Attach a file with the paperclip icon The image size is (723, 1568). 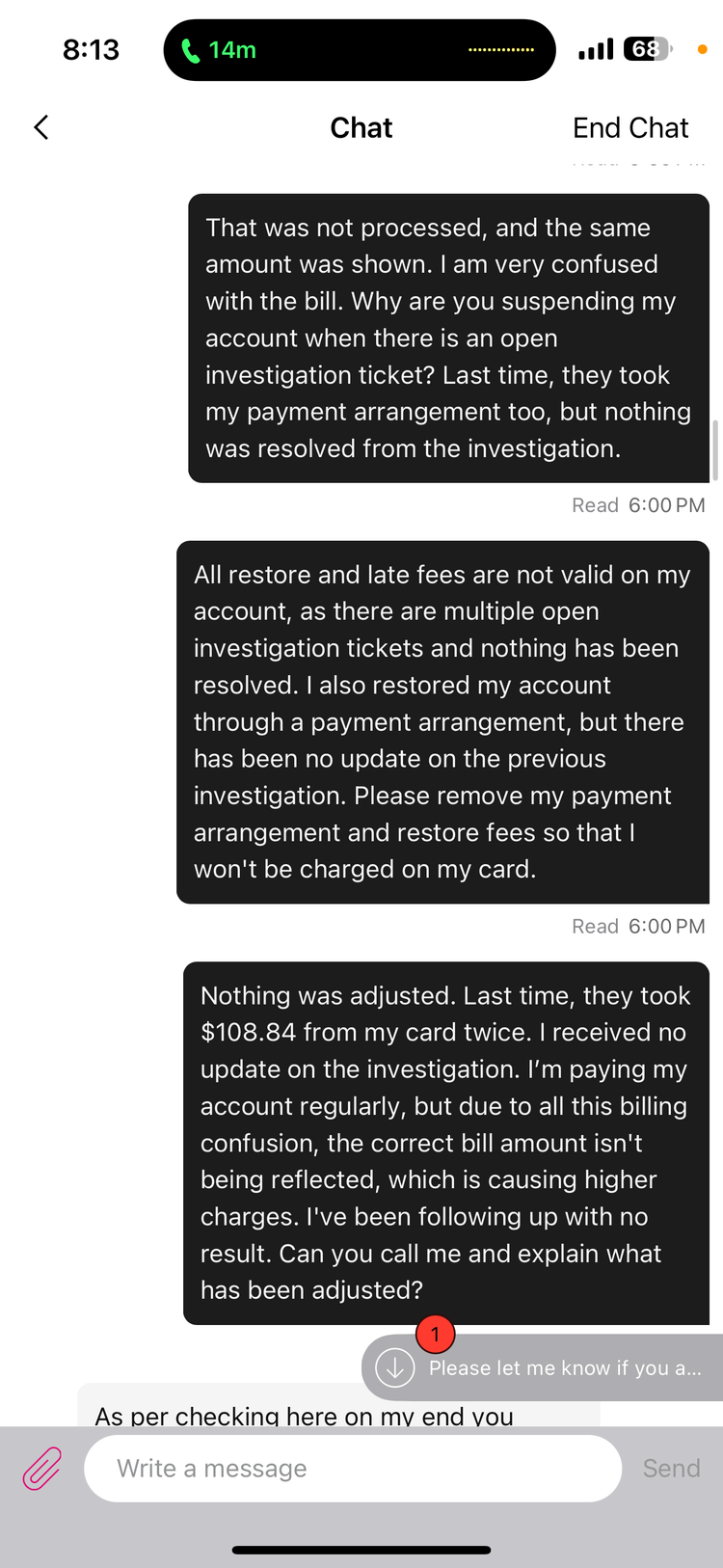(42, 1469)
